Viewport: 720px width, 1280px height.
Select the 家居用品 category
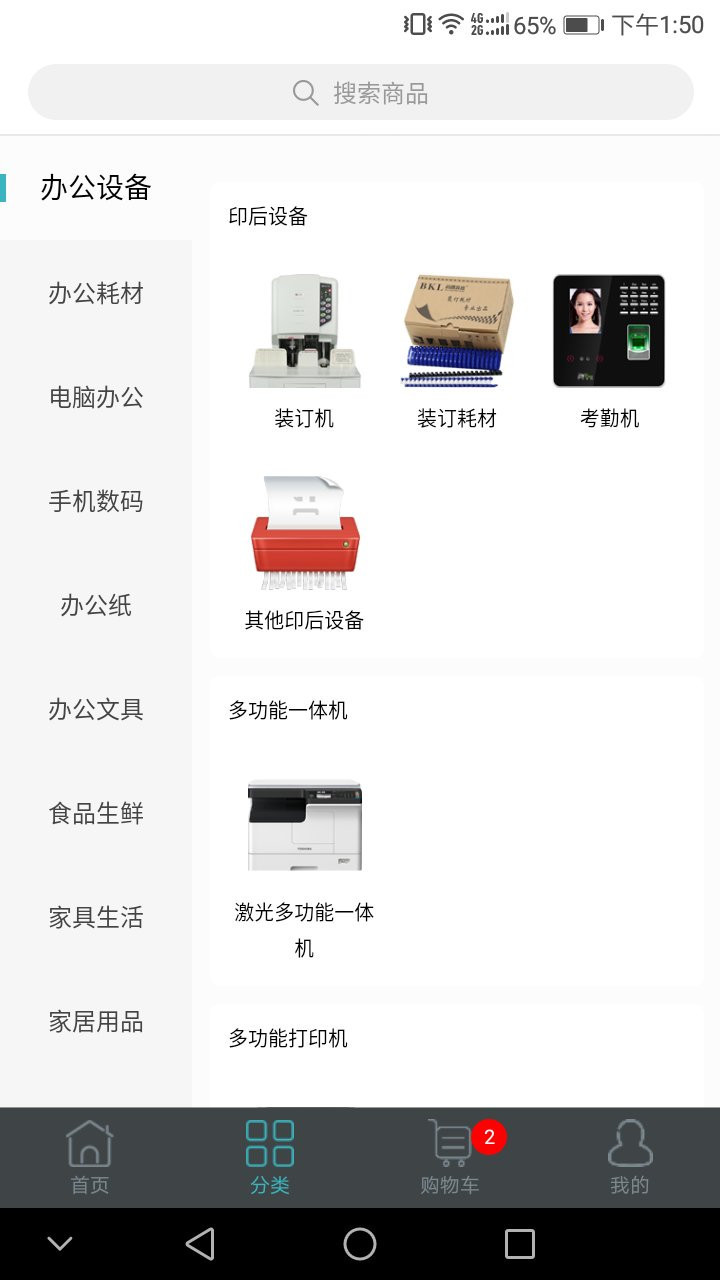(x=96, y=1021)
